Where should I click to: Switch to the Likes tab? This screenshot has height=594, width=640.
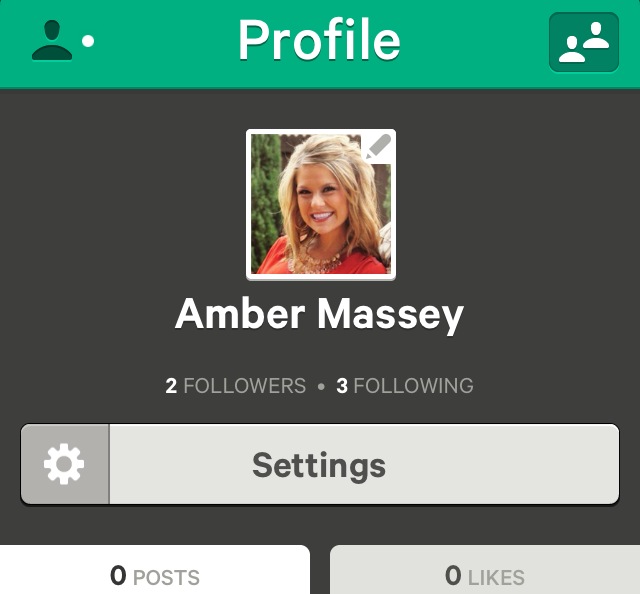tap(485, 575)
